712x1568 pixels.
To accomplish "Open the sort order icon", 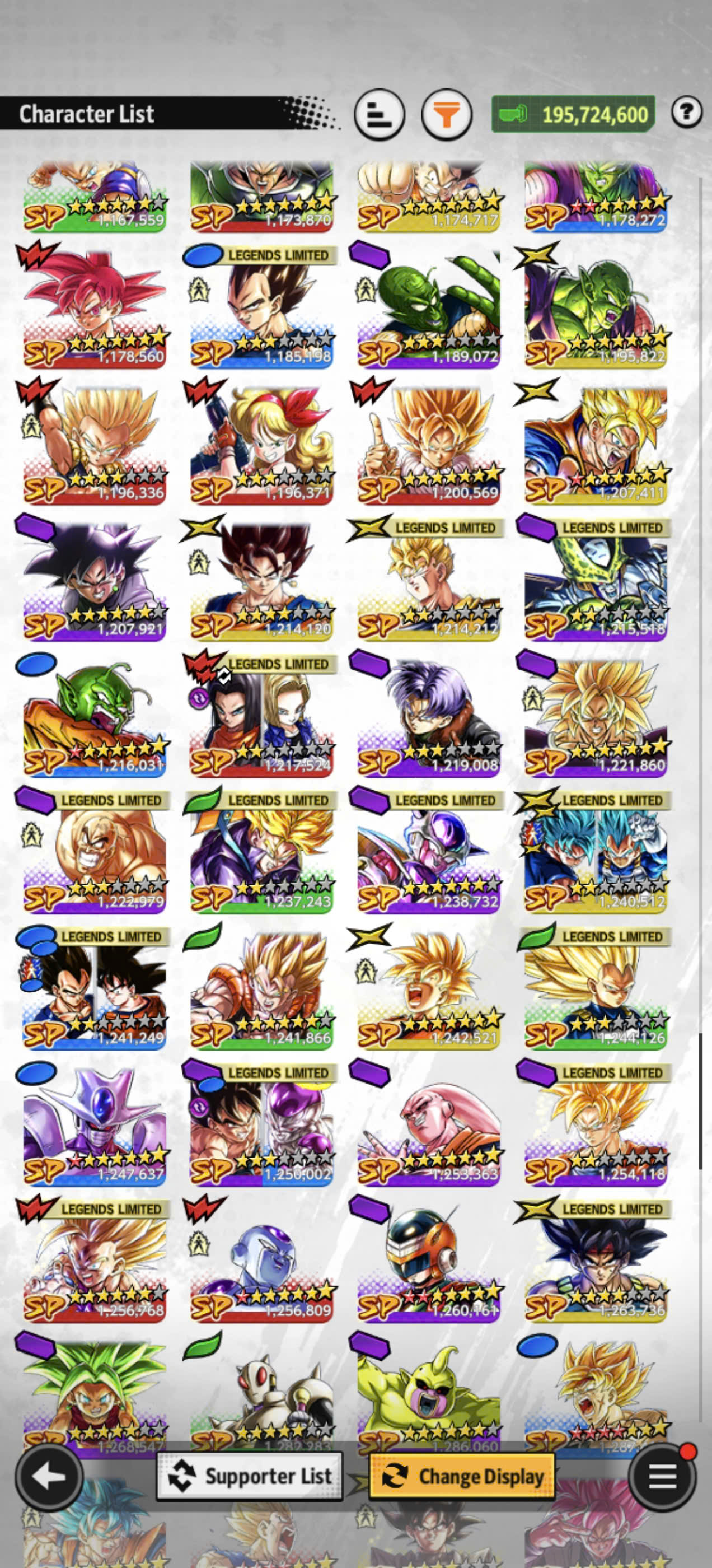I will click(x=379, y=114).
